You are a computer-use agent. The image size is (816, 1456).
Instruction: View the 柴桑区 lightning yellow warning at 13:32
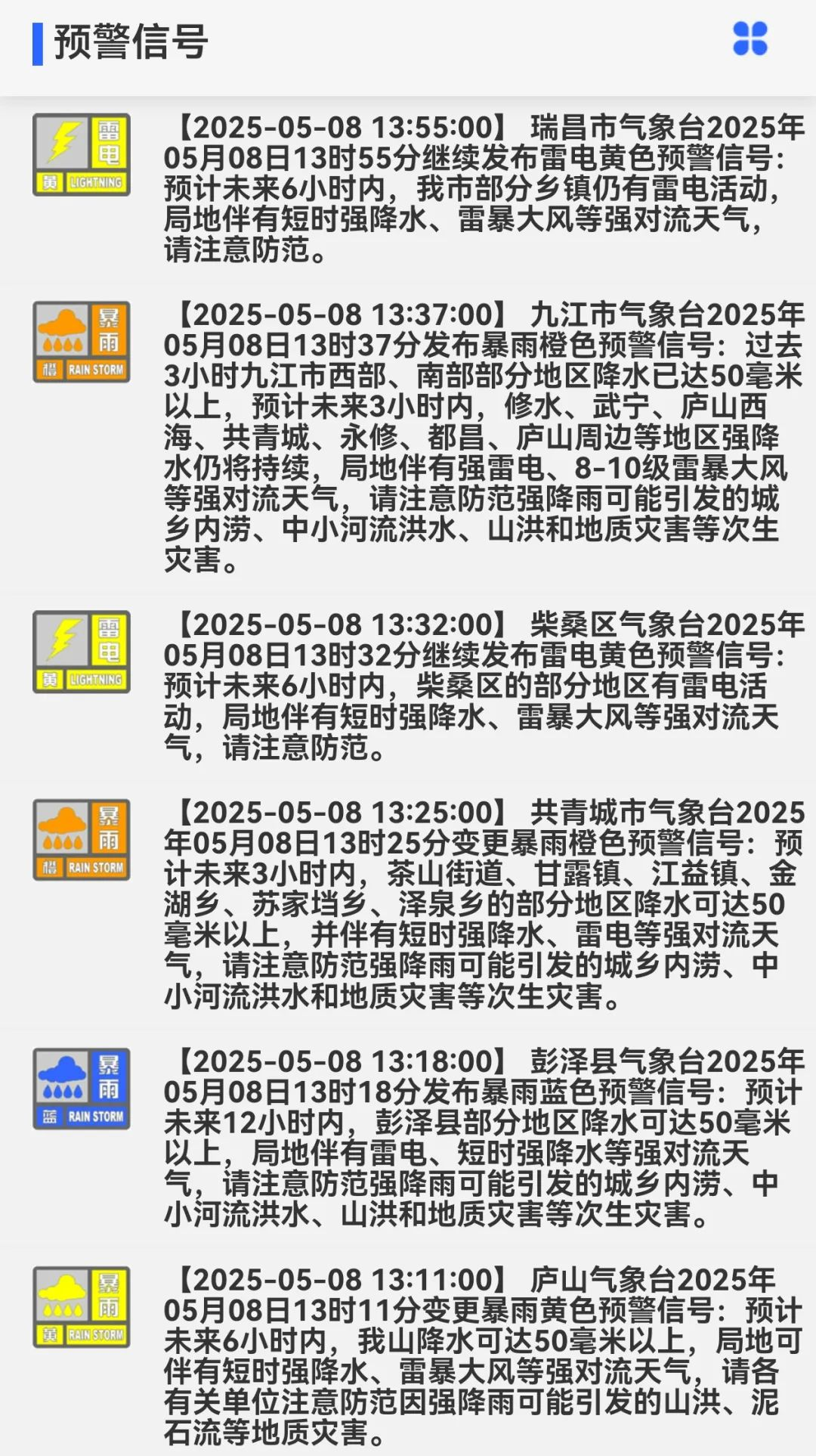(484, 686)
